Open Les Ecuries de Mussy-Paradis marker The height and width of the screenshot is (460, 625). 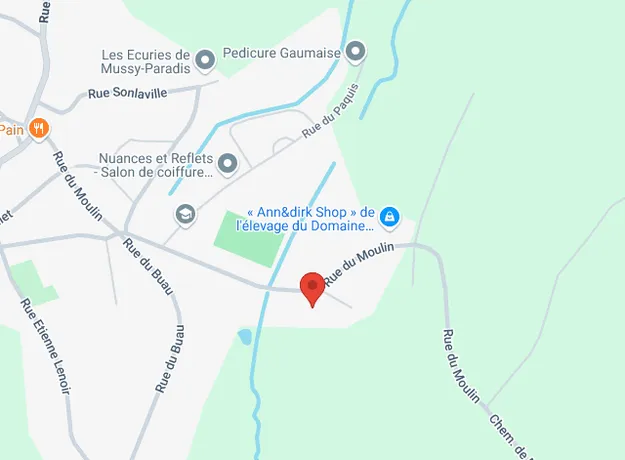(x=206, y=62)
